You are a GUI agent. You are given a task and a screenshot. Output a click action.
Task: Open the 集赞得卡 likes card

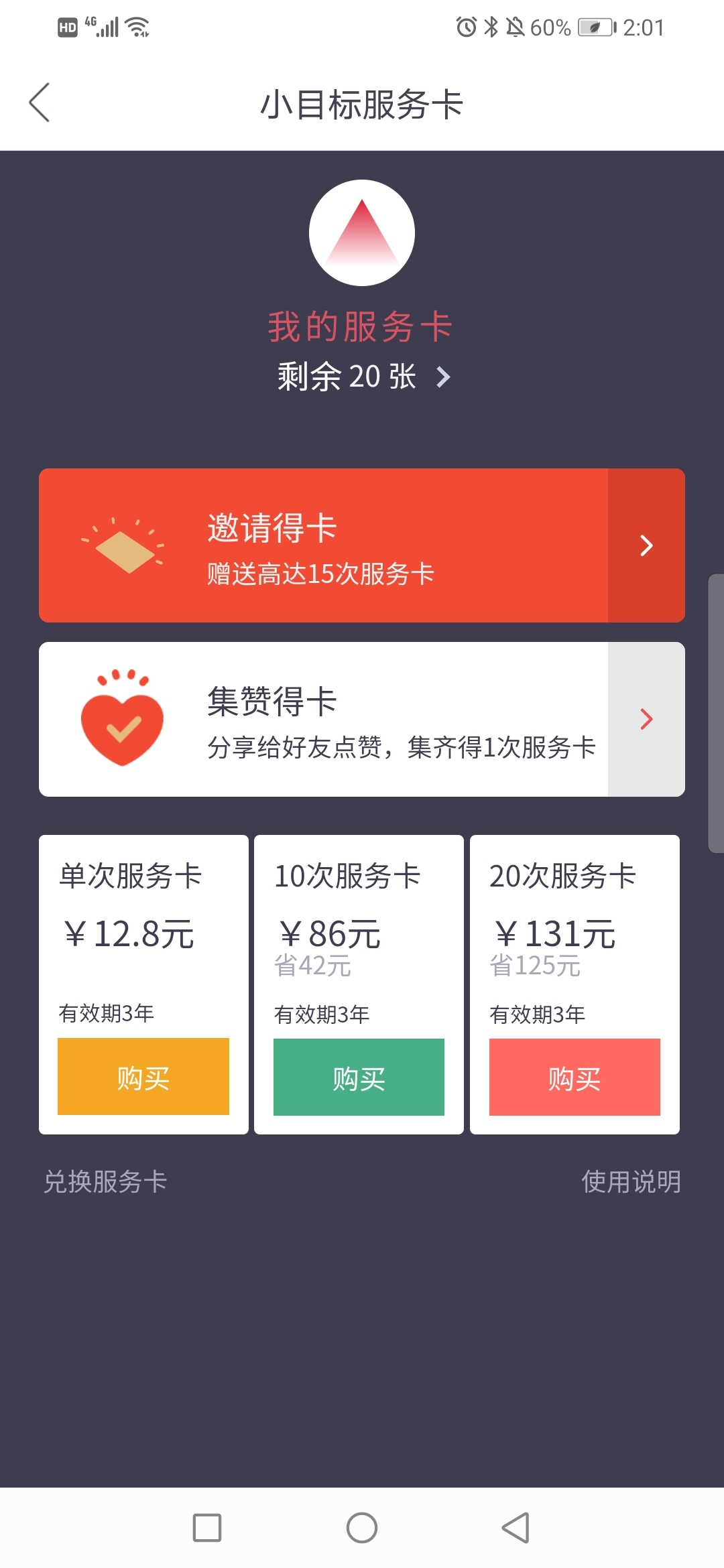click(x=362, y=719)
